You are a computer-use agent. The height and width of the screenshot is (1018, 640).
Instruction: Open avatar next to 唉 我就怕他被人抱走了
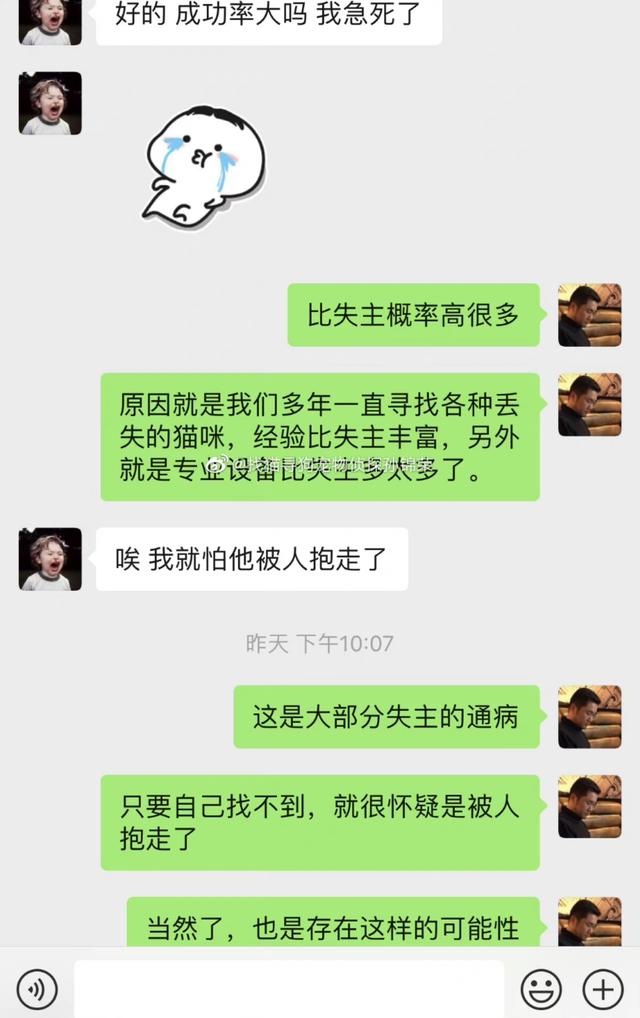[50, 559]
